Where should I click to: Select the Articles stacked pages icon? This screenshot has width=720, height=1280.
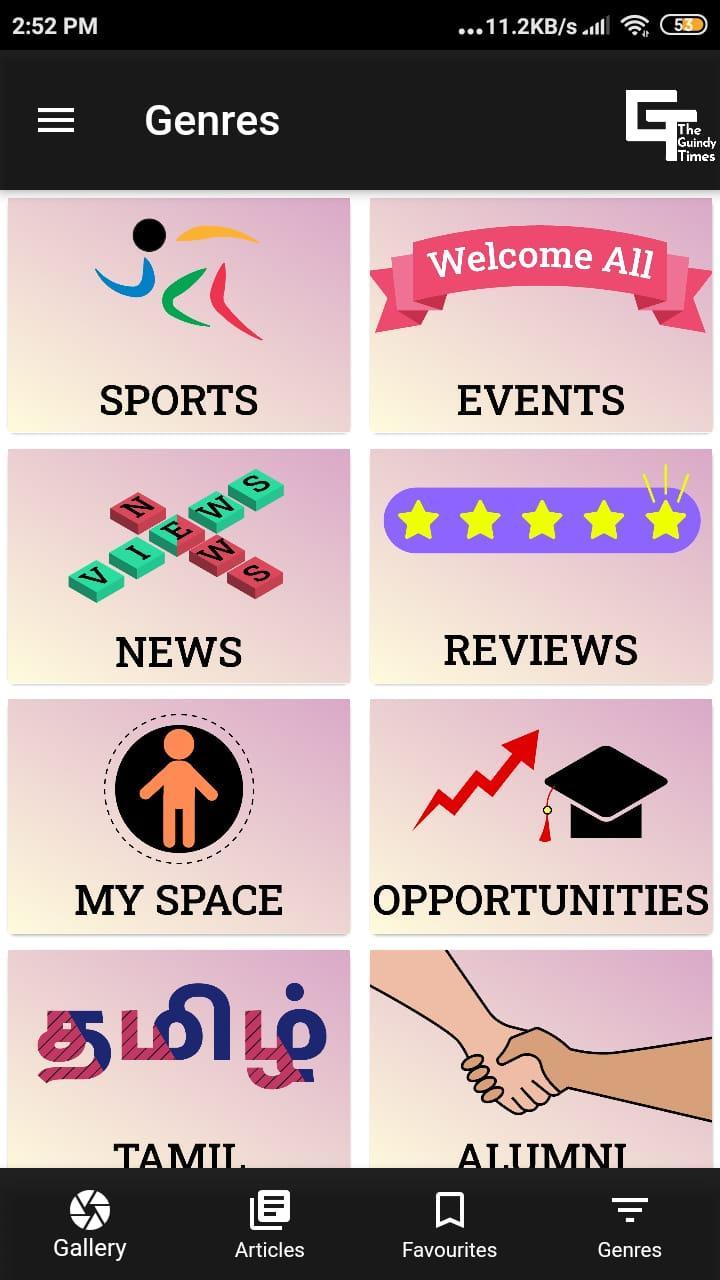(269, 1208)
